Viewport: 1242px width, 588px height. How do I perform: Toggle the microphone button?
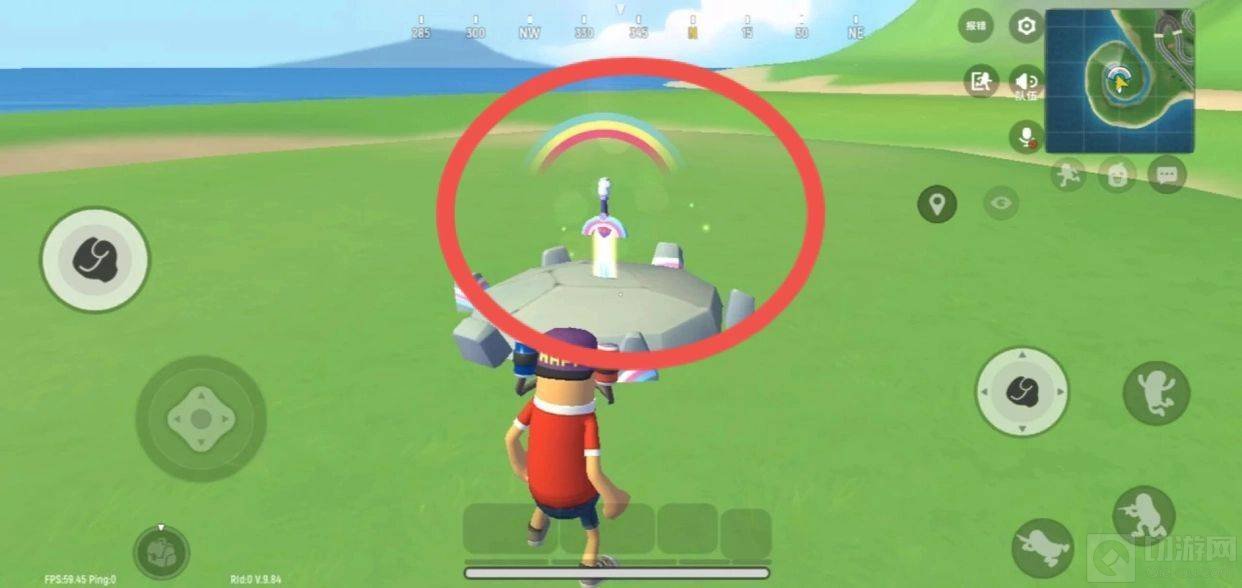click(x=1025, y=136)
